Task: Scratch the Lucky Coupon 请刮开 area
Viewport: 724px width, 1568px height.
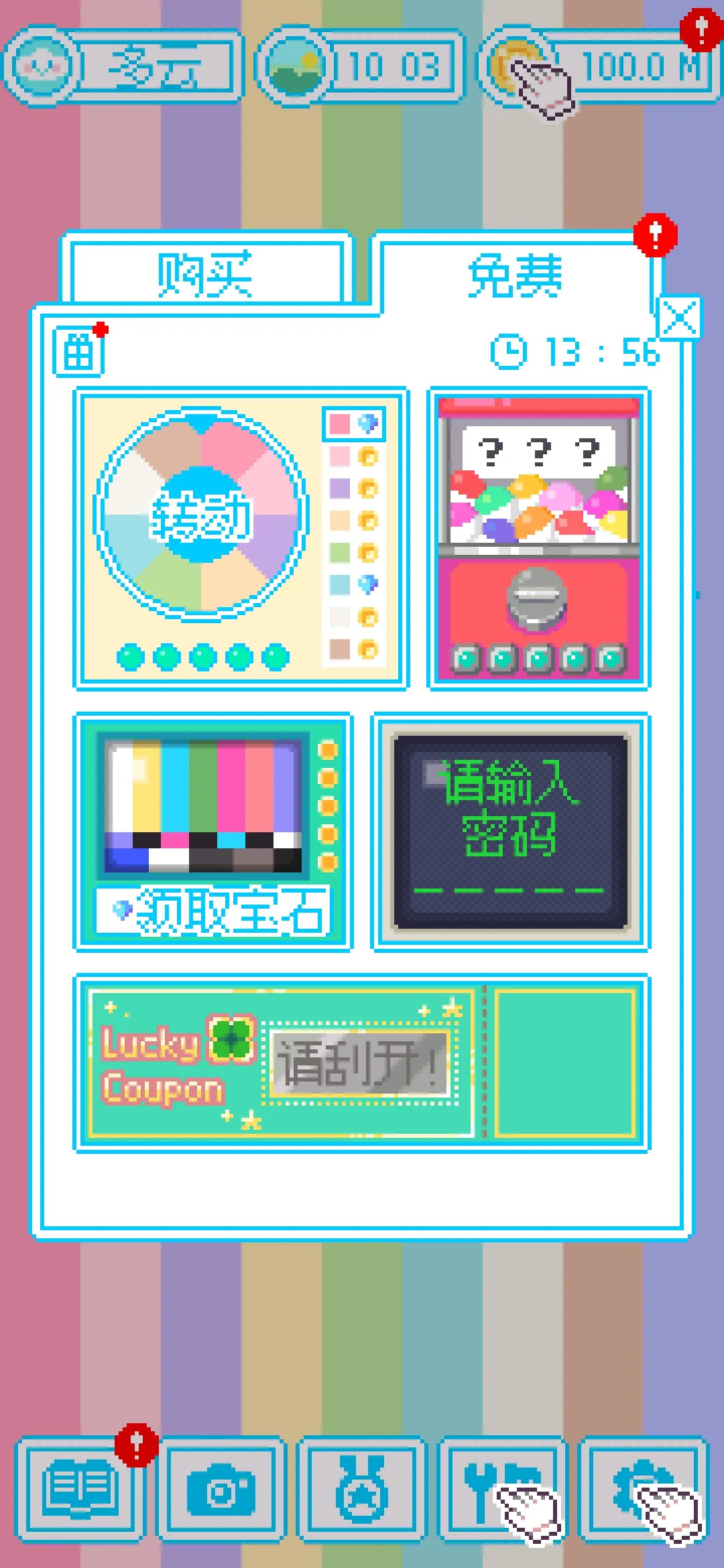Action: tap(361, 1063)
